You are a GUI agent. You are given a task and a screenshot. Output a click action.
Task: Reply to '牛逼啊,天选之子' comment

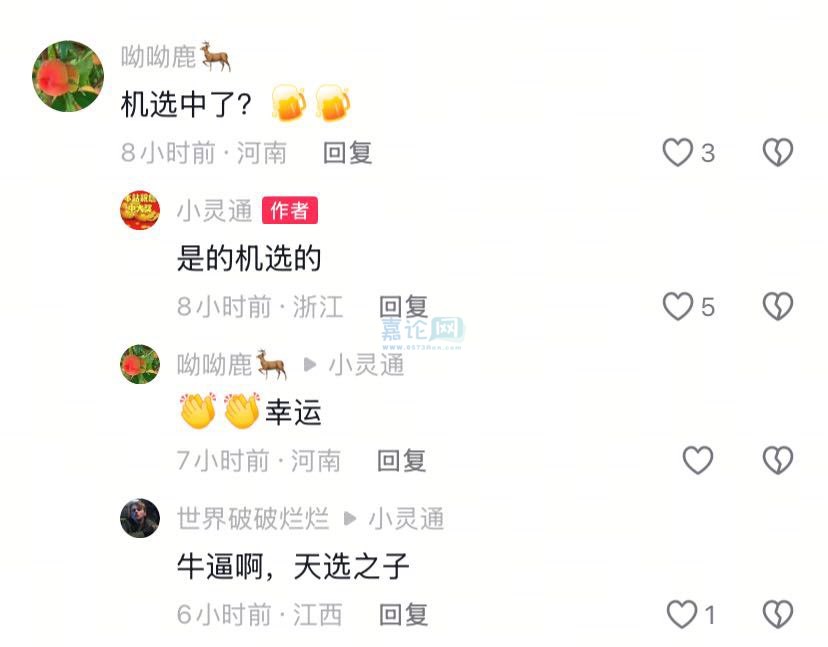point(403,614)
